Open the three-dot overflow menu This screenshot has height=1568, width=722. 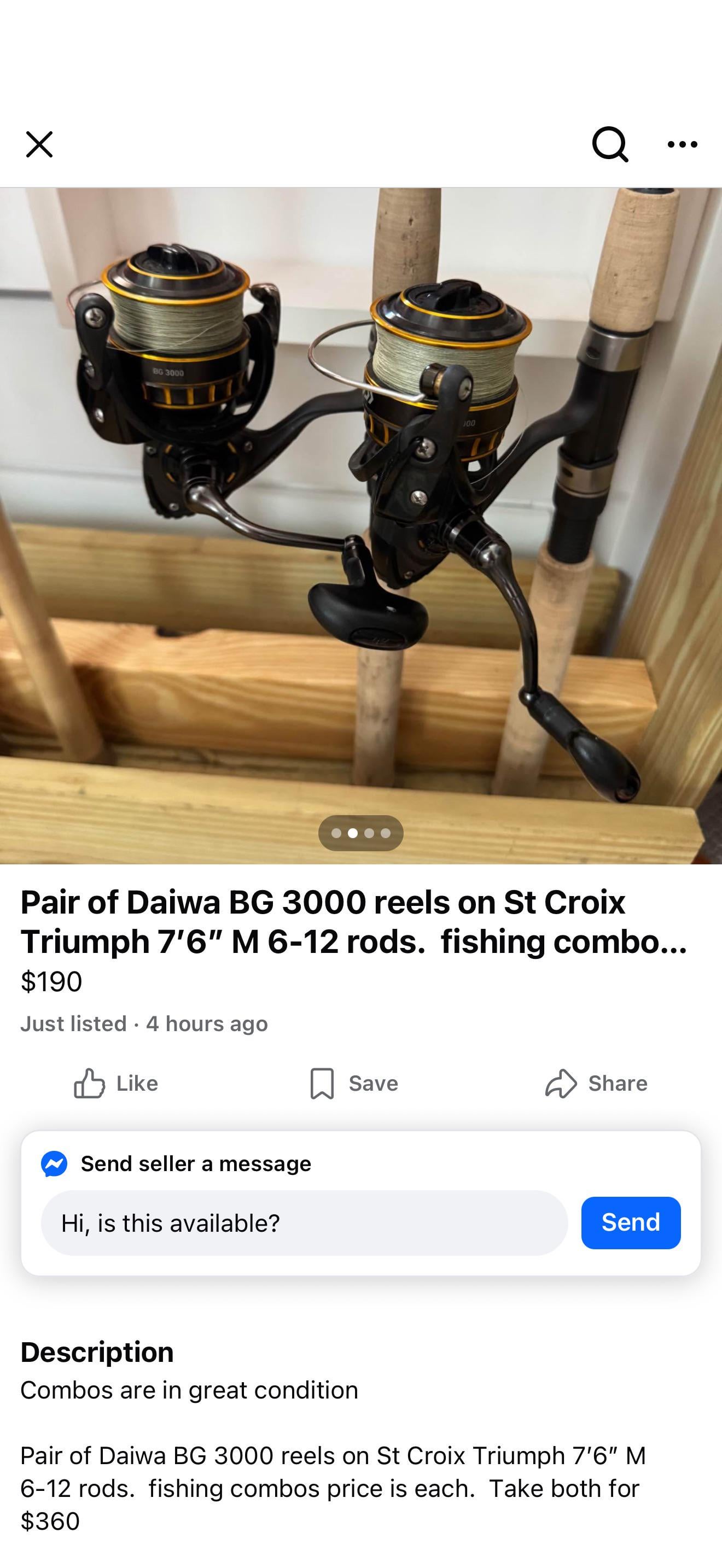[x=682, y=144]
